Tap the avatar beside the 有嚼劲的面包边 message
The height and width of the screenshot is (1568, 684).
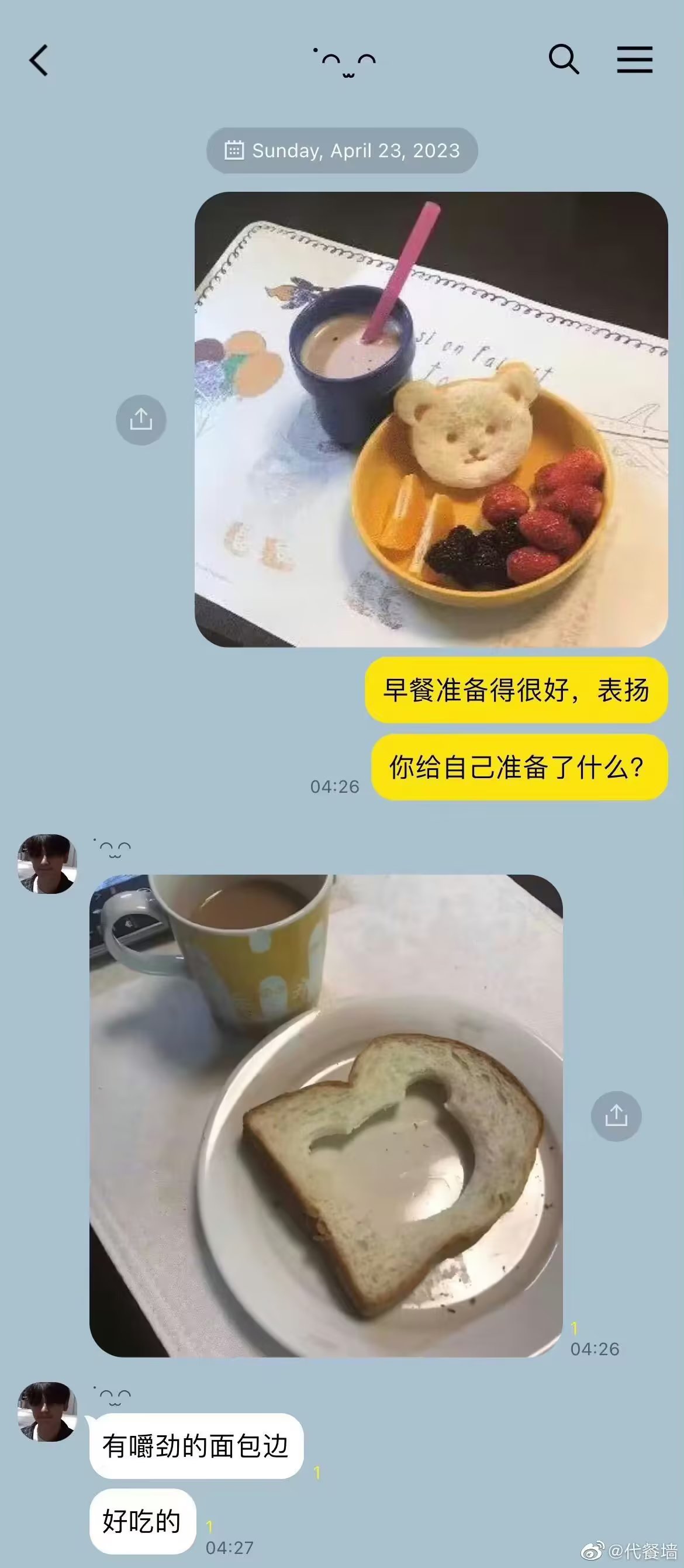[47, 1411]
